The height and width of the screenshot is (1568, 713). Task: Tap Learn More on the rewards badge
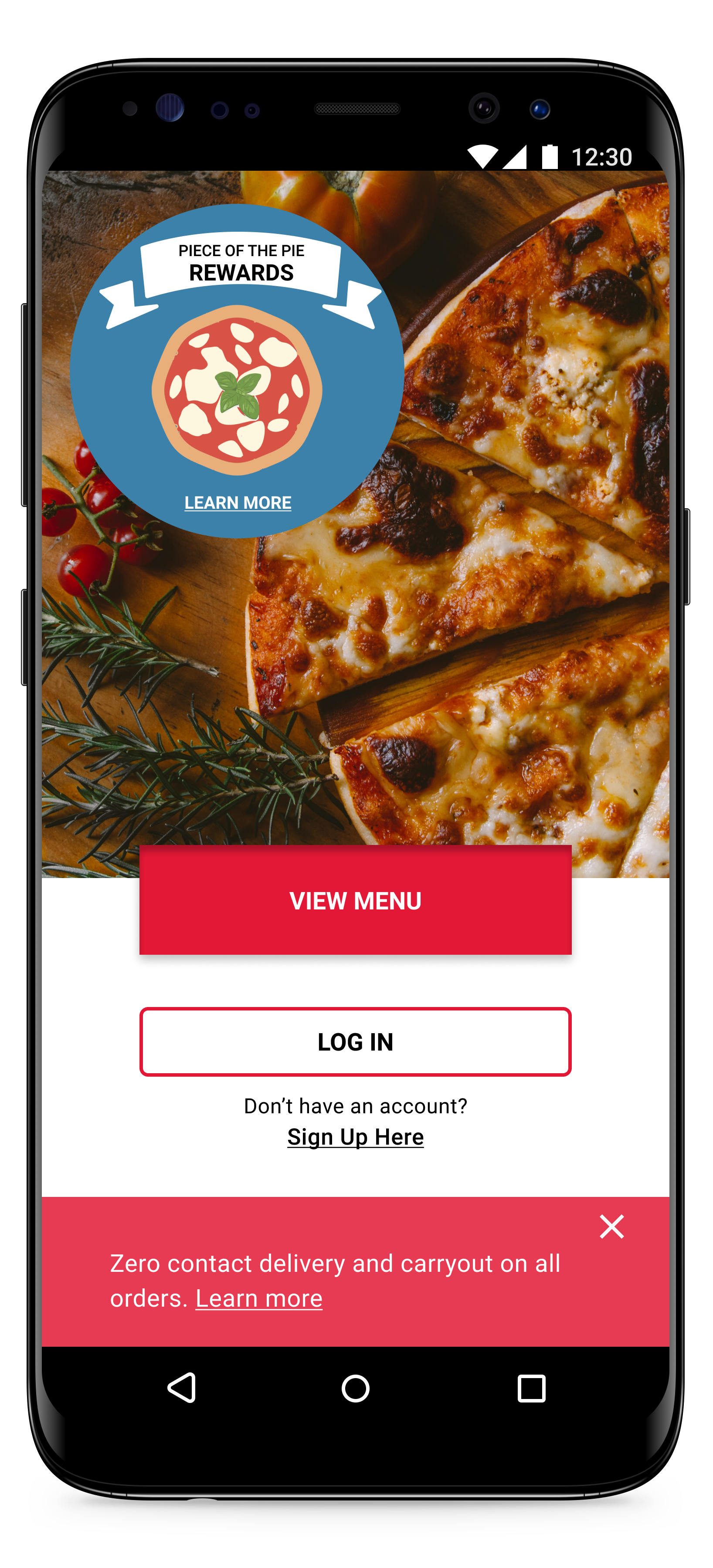click(x=238, y=503)
